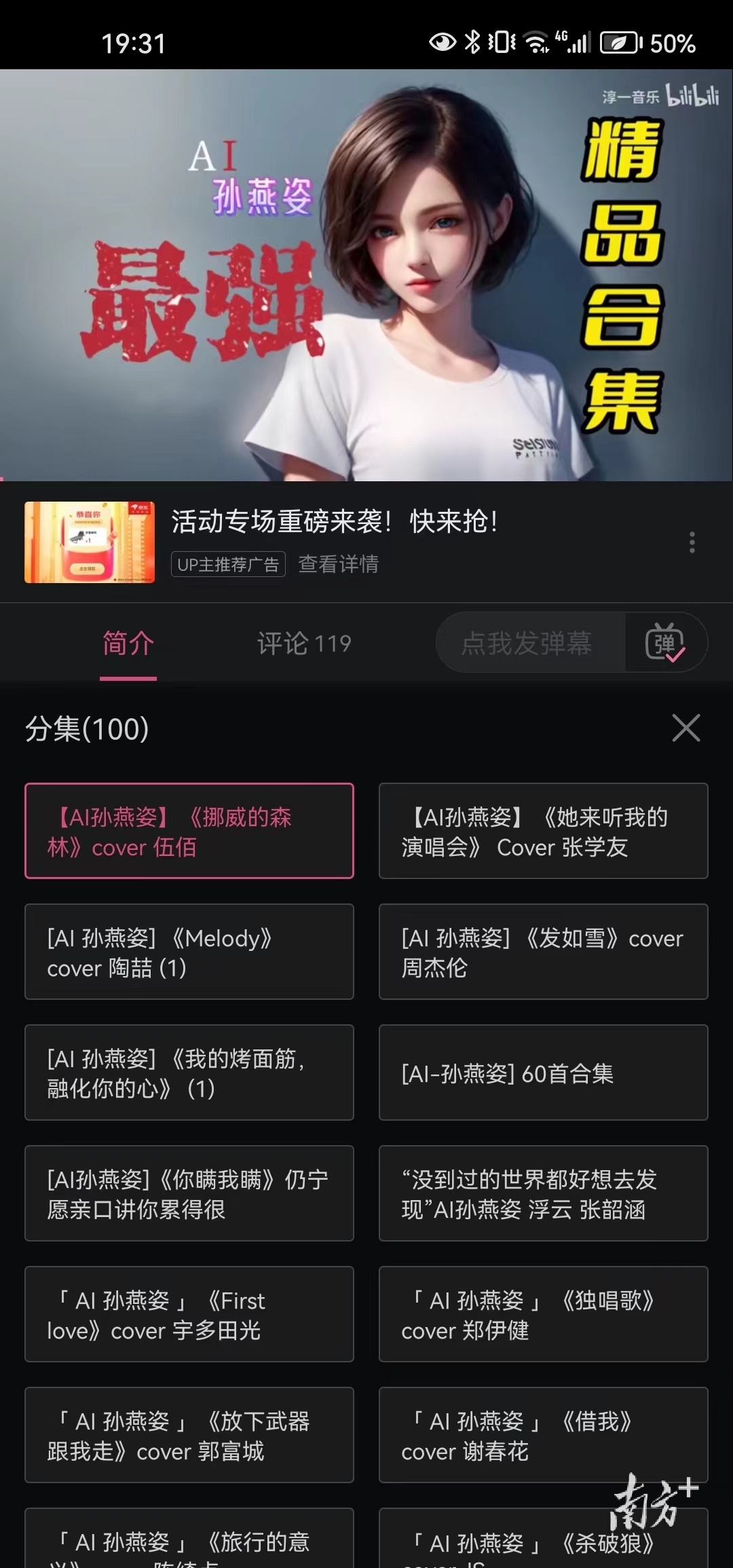Select episode 《Melody》 cover 陶喆

pyautogui.click(x=189, y=952)
